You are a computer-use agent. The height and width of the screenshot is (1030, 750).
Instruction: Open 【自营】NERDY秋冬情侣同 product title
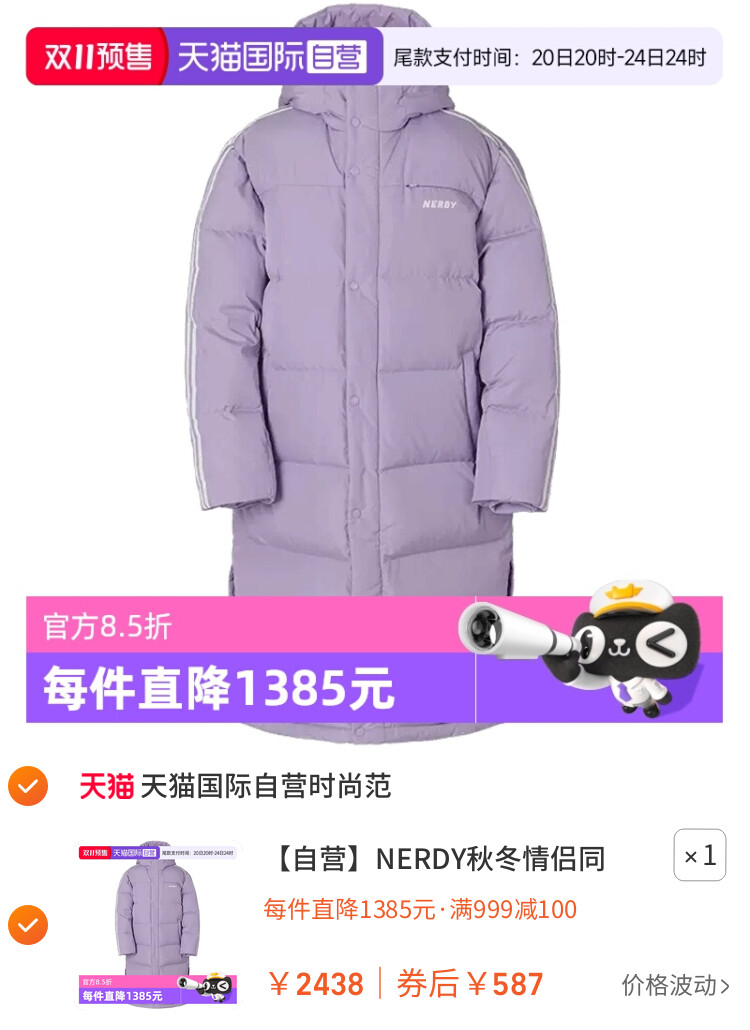tap(439, 858)
